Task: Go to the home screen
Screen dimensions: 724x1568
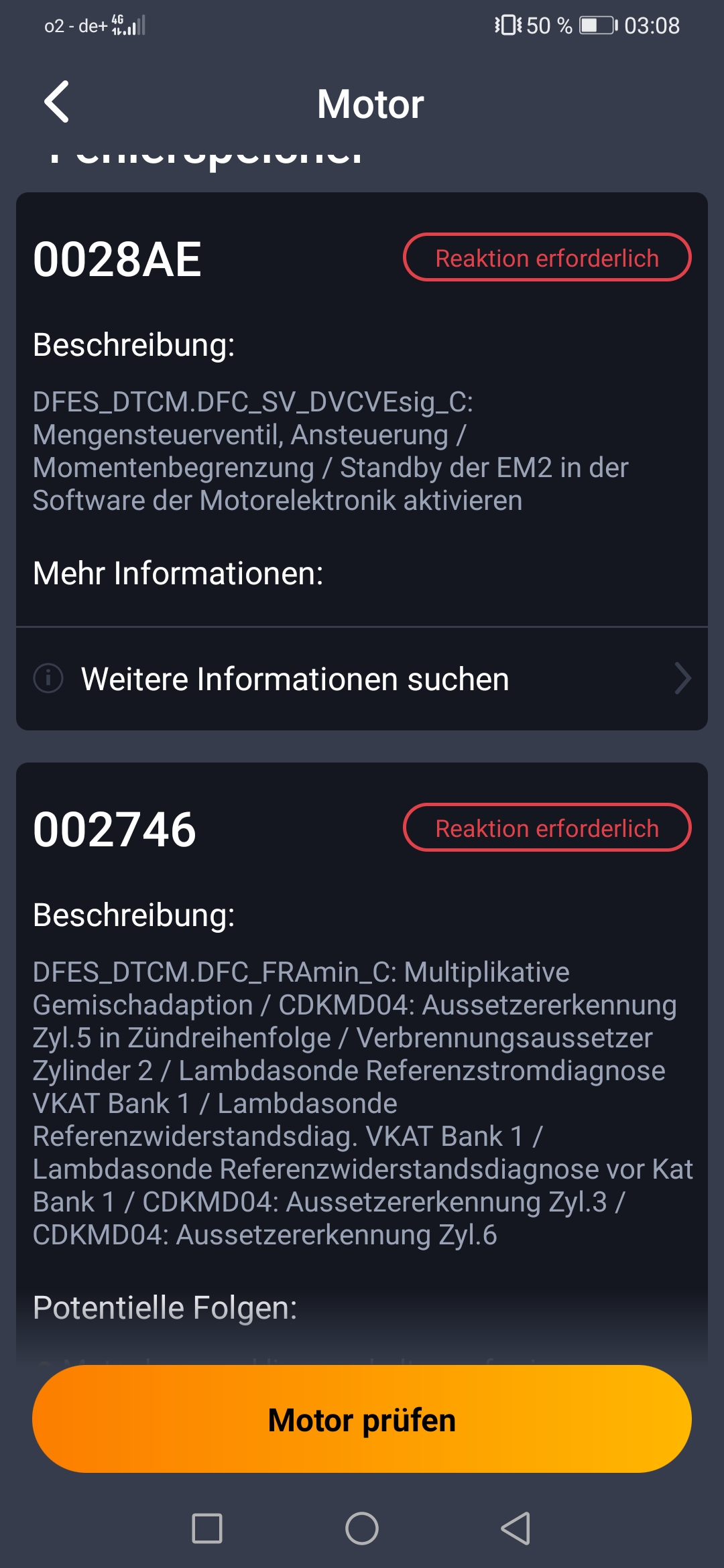Action: coord(362,1528)
